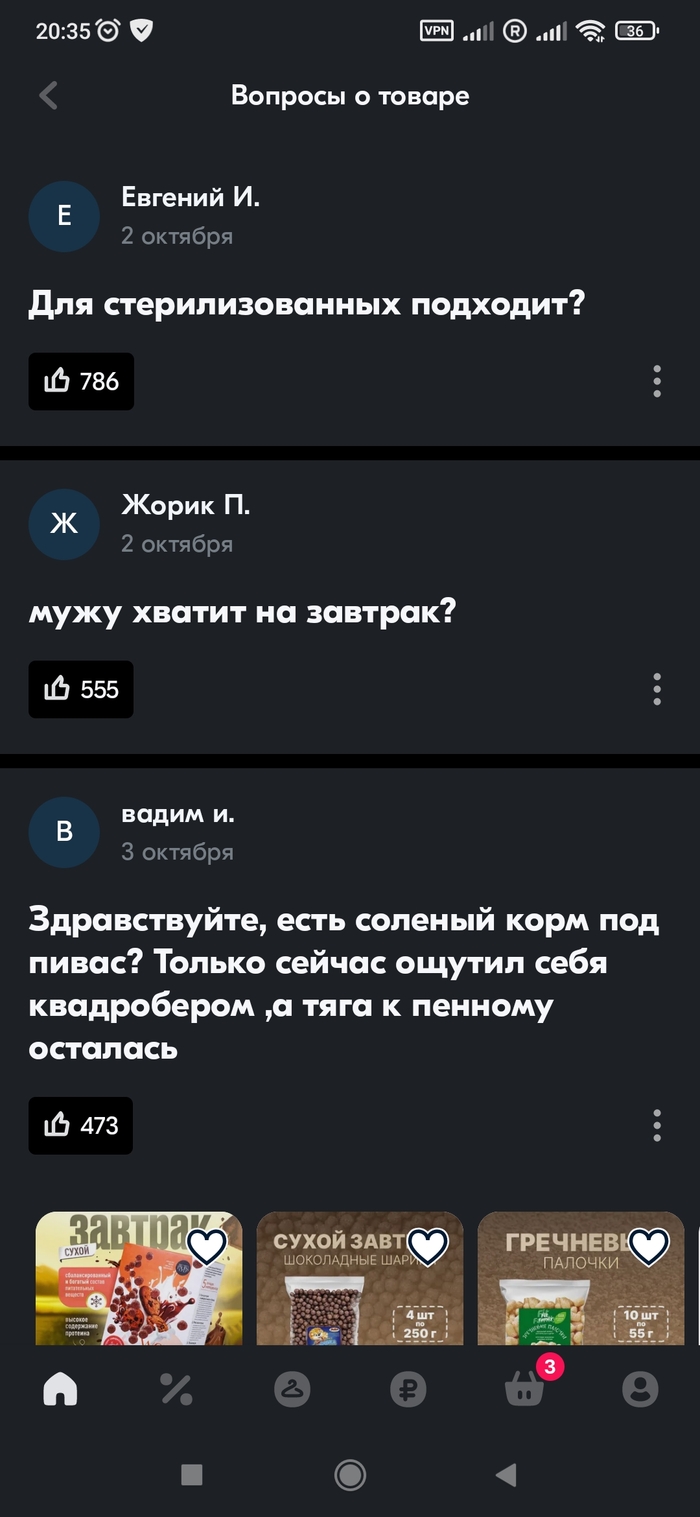This screenshot has height=1517, width=700.
Task: Like Жорик П.'s question with 555 likes
Action: click(81, 689)
